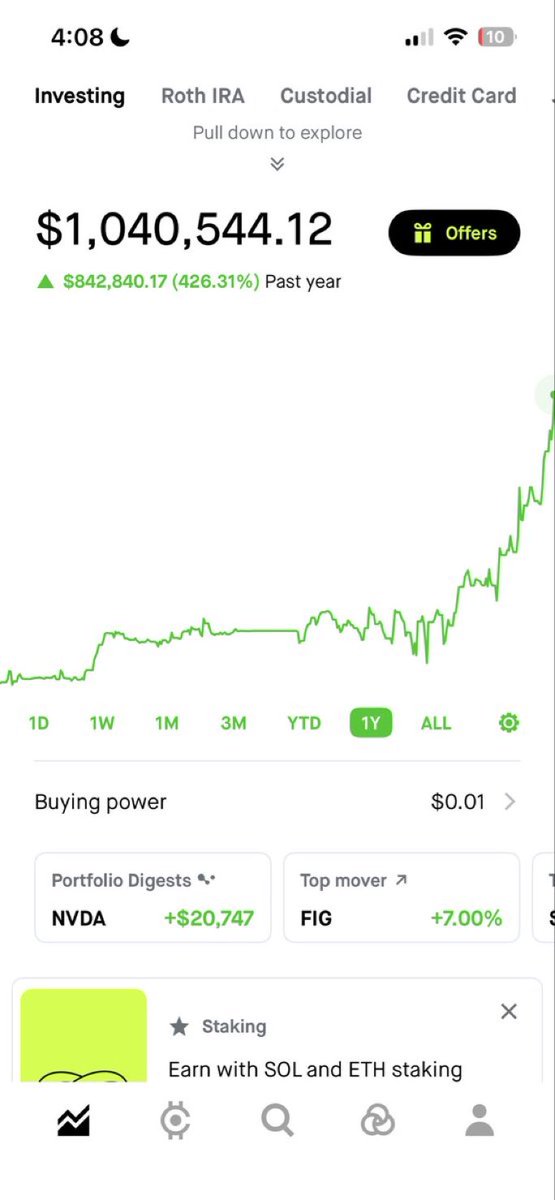The height and width of the screenshot is (1200, 555).
Task: Select the 1D chart range
Action: pyautogui.click(x=38, y=722)
